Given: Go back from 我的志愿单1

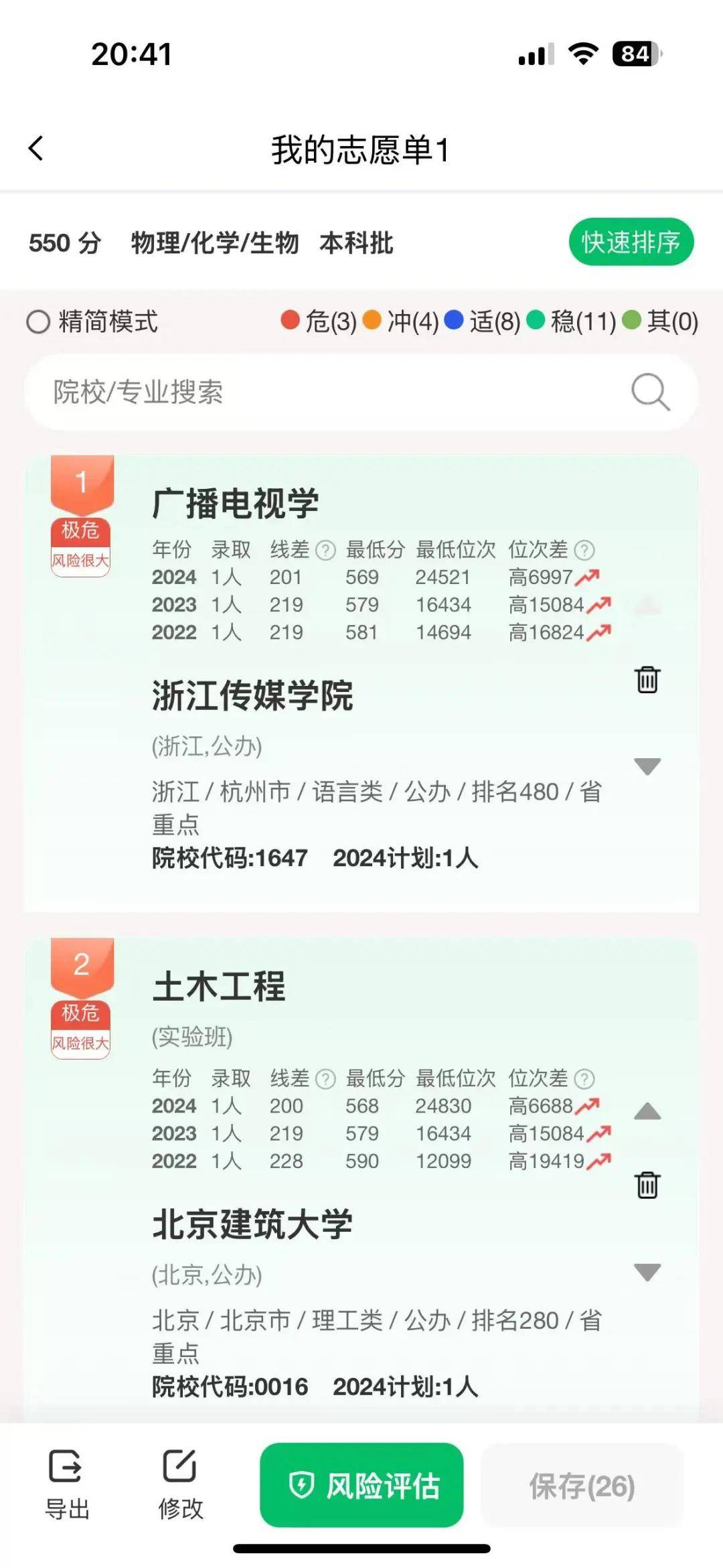Looking at the screenshot, I should tap(36, 149).
